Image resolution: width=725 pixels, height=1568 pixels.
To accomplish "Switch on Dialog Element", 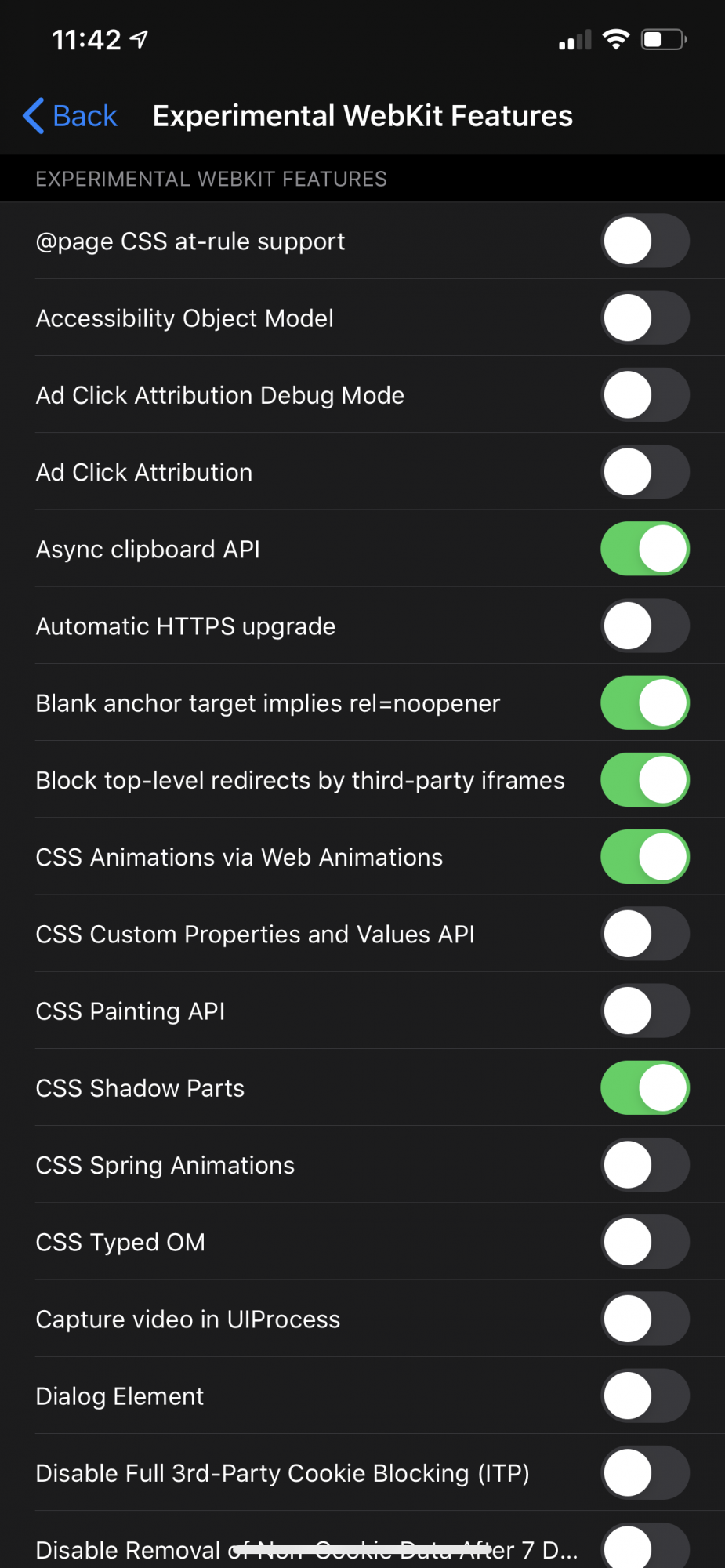I will (x=645, y=1396).
